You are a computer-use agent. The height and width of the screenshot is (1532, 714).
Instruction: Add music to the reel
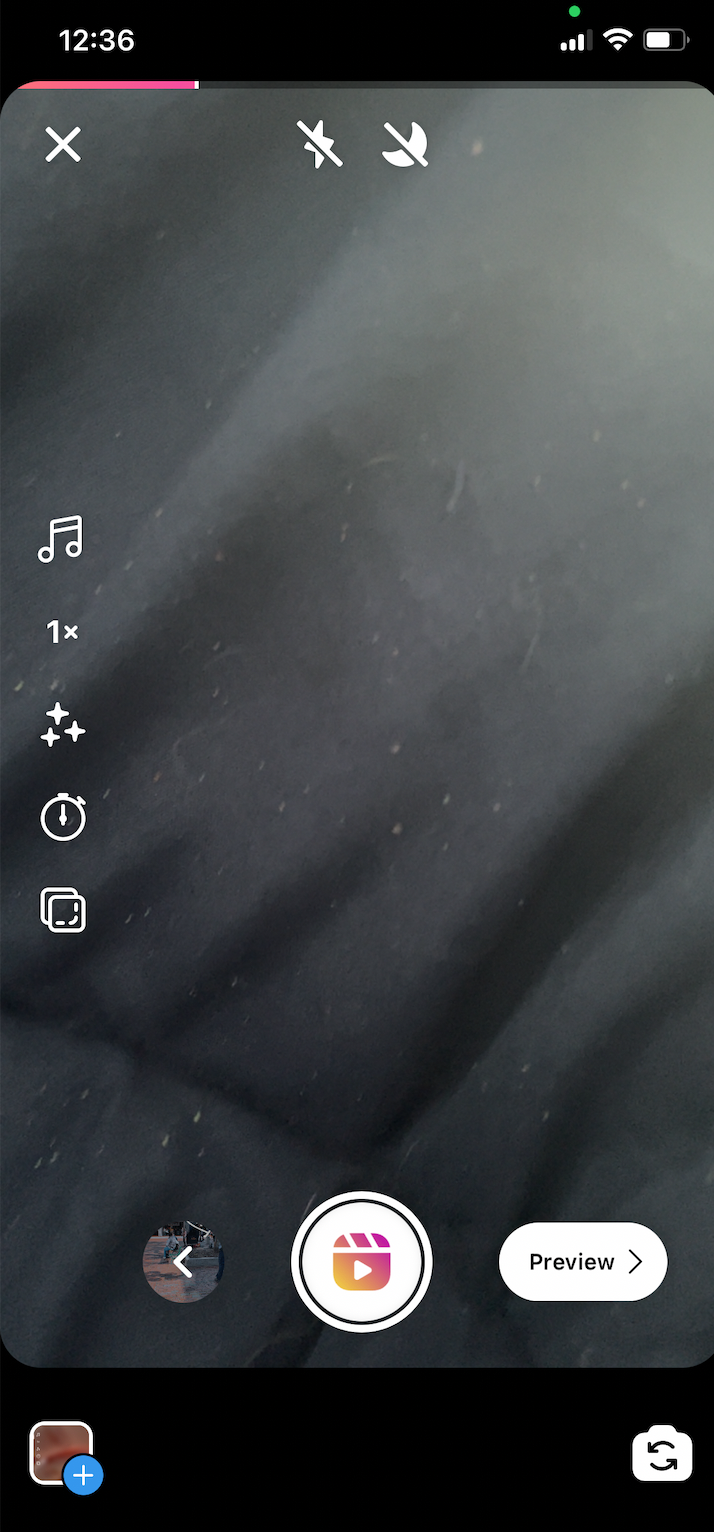61,539
